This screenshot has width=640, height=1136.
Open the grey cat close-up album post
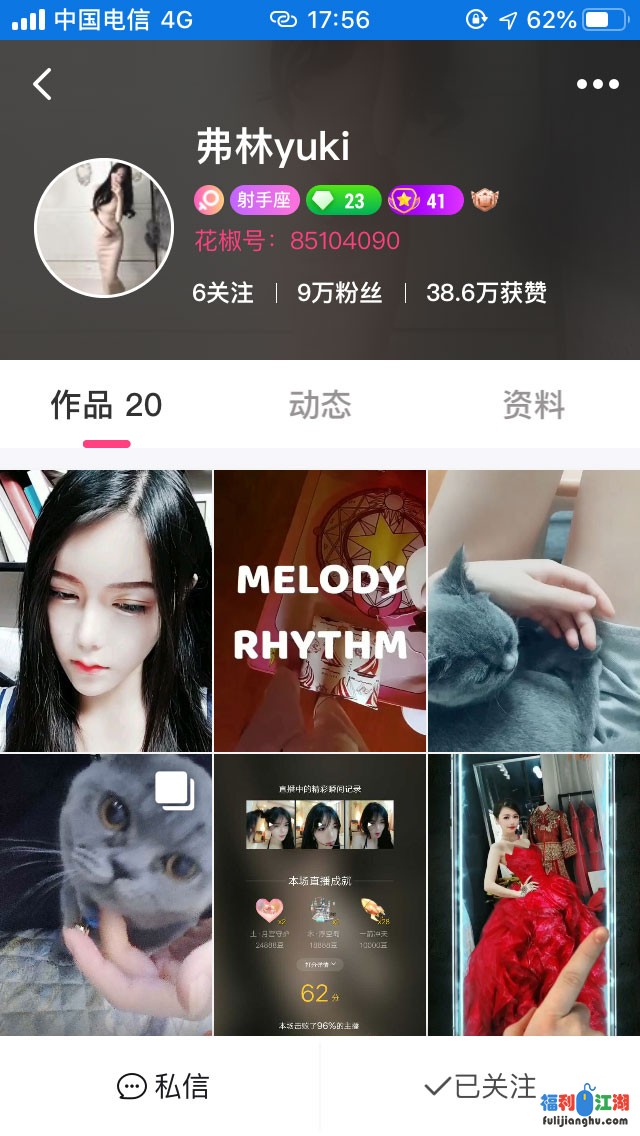pyautogui.click(x=106, y=895)
